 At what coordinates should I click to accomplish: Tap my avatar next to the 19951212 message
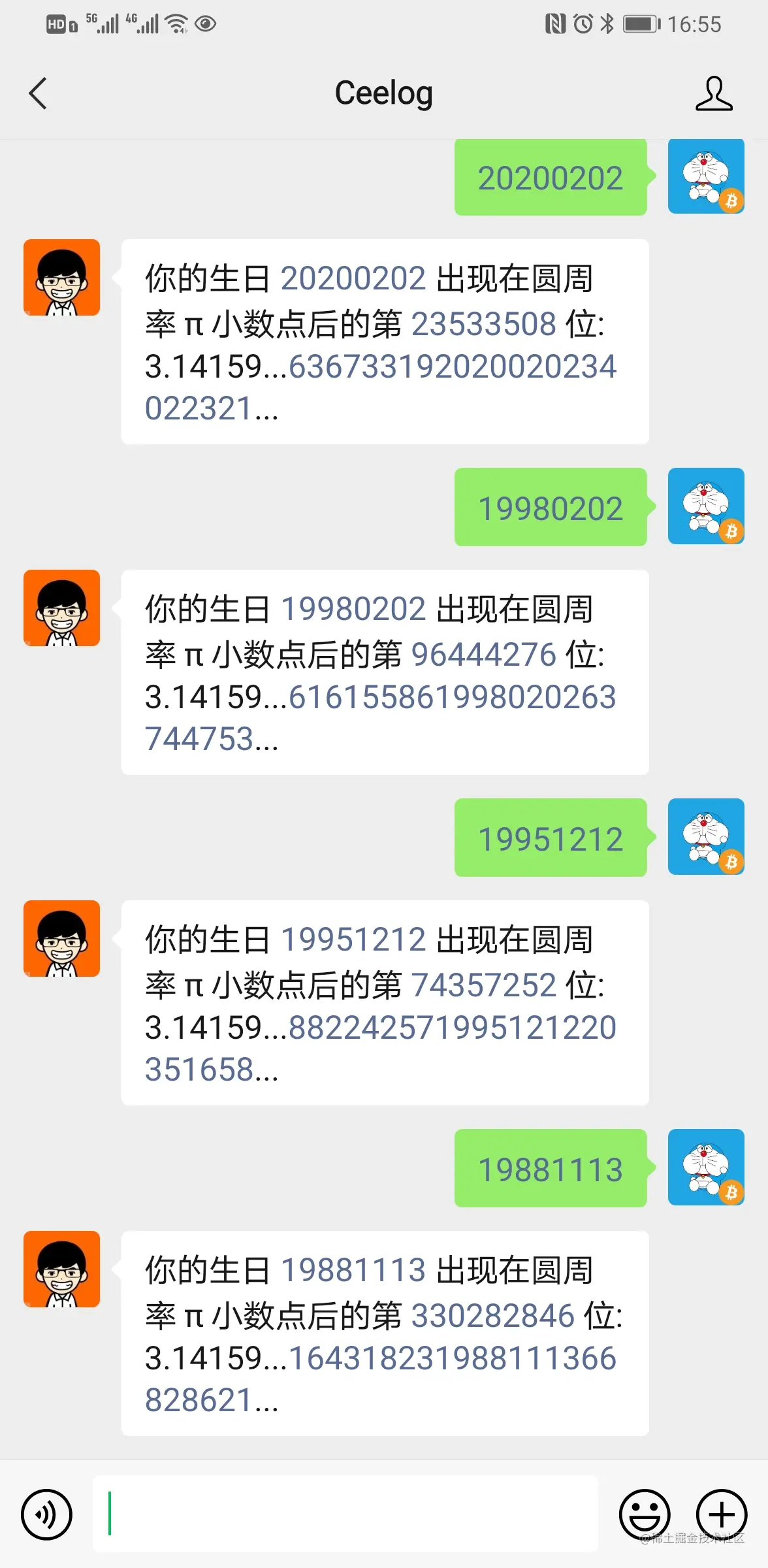(x=706, y=837)
